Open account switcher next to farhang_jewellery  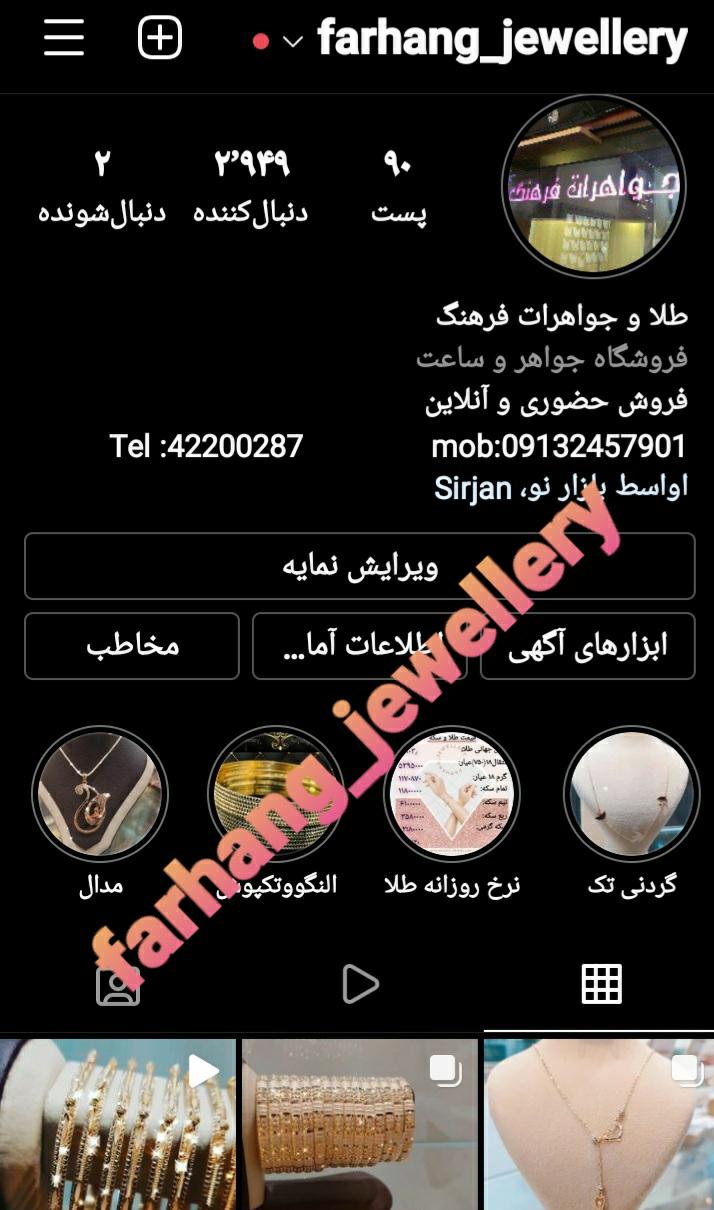point(292,42)
